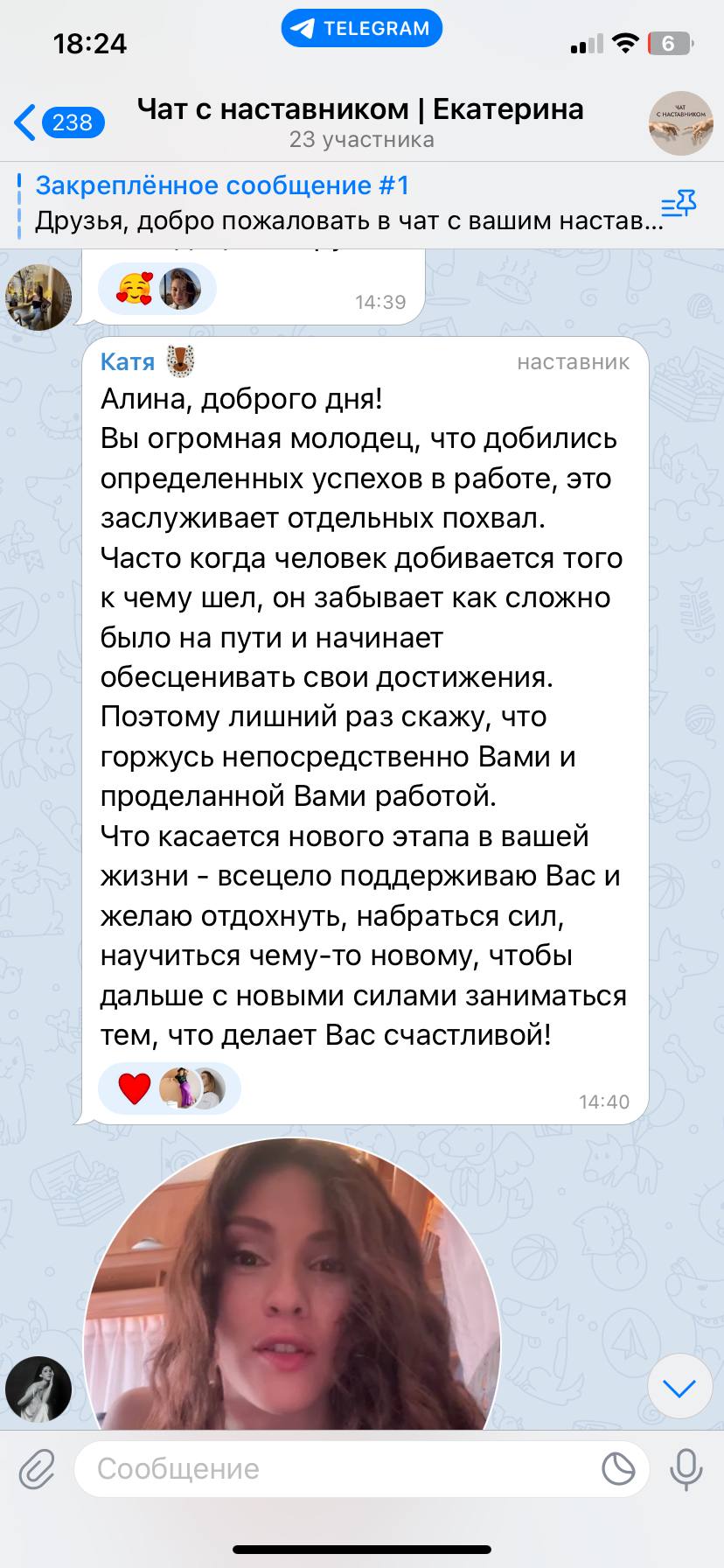Jump to the latest messages

coord(679,1387)
